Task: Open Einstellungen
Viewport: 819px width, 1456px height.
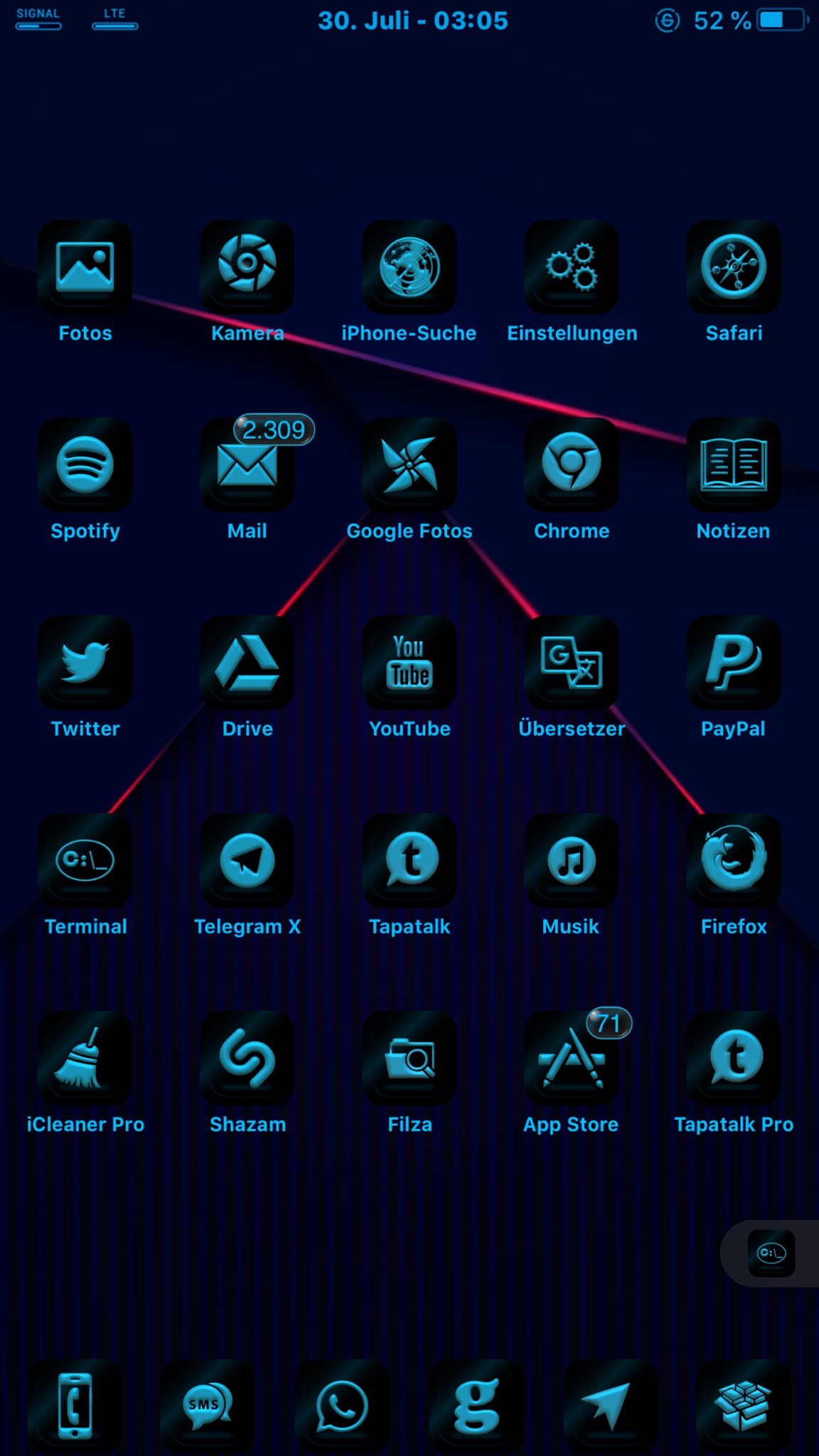Action: [x=572, y=267]
